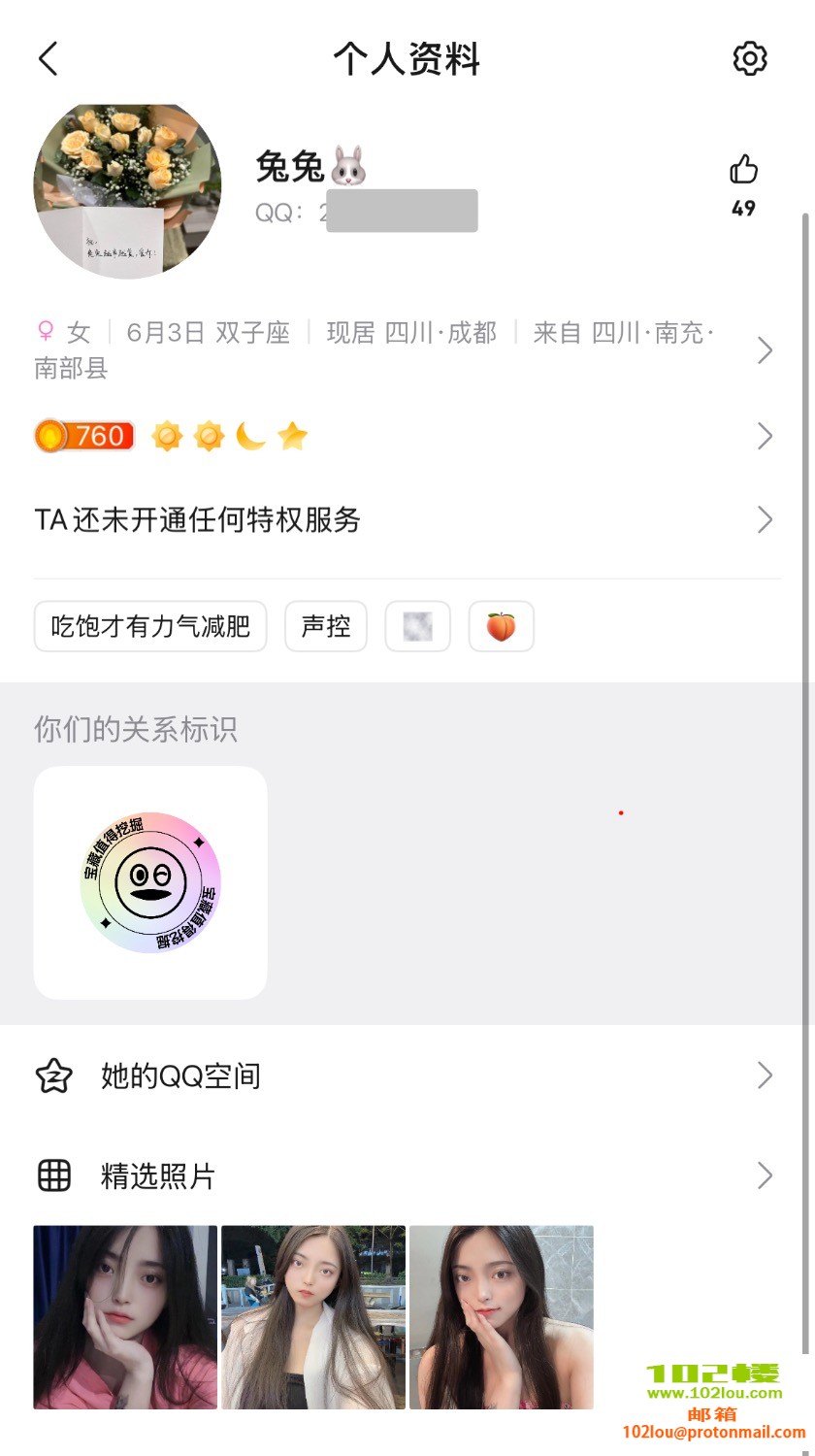The width and height of the screenshot is (815, 1456).
Task: View the third featured photo
Action: pyautogui.click(x=501, y=1316)
